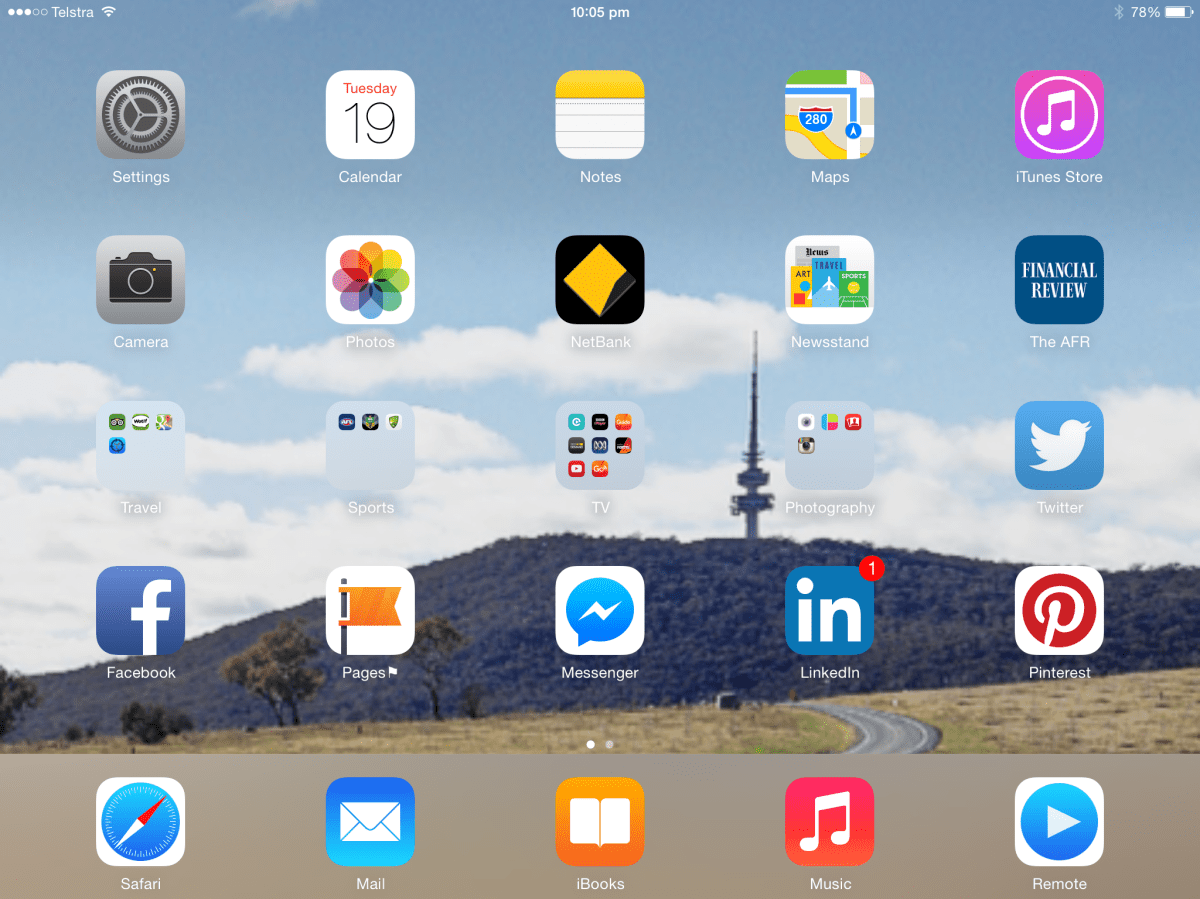Open LinkedIn with one notification
Screen dimensions: 1200x899
click(829, 610)
